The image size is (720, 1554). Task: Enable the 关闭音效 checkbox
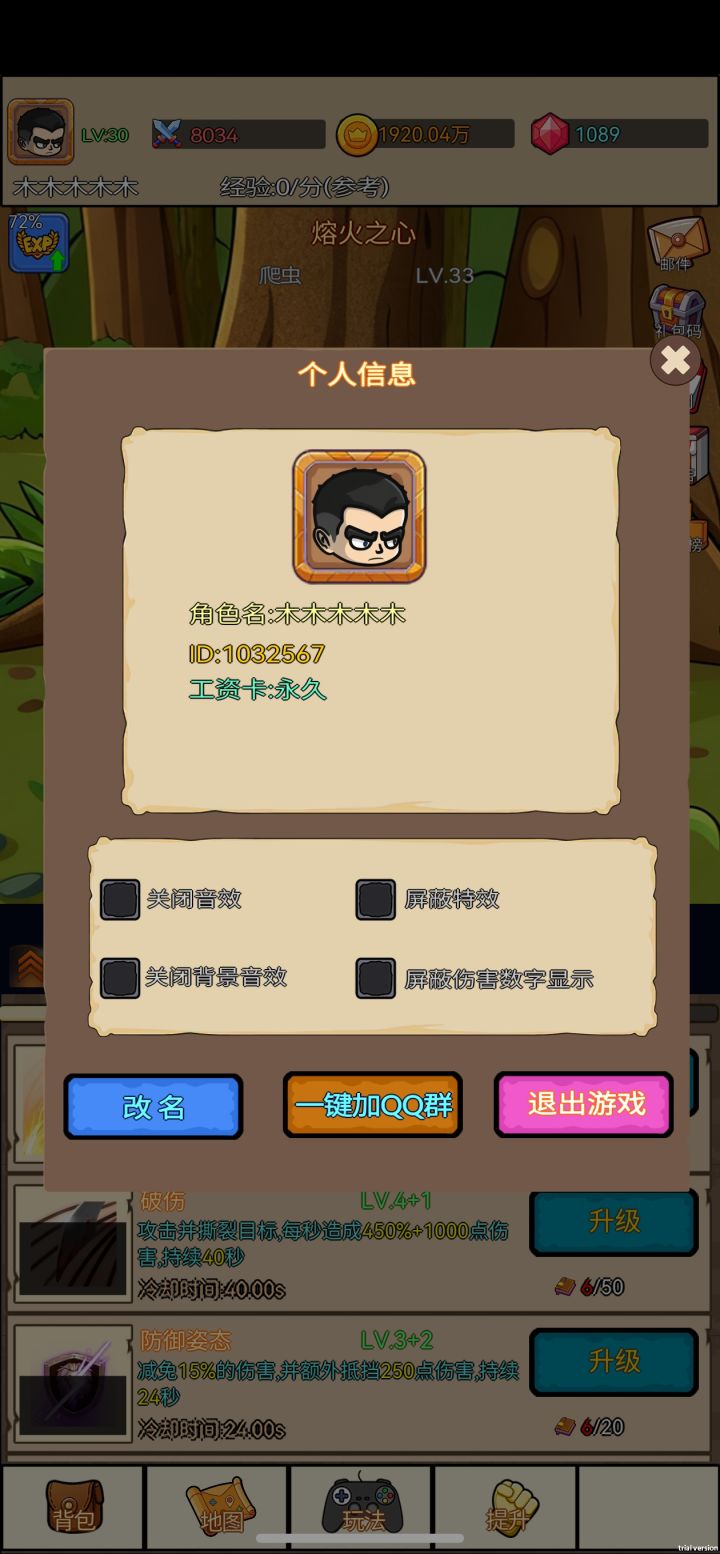click(120, 898)
